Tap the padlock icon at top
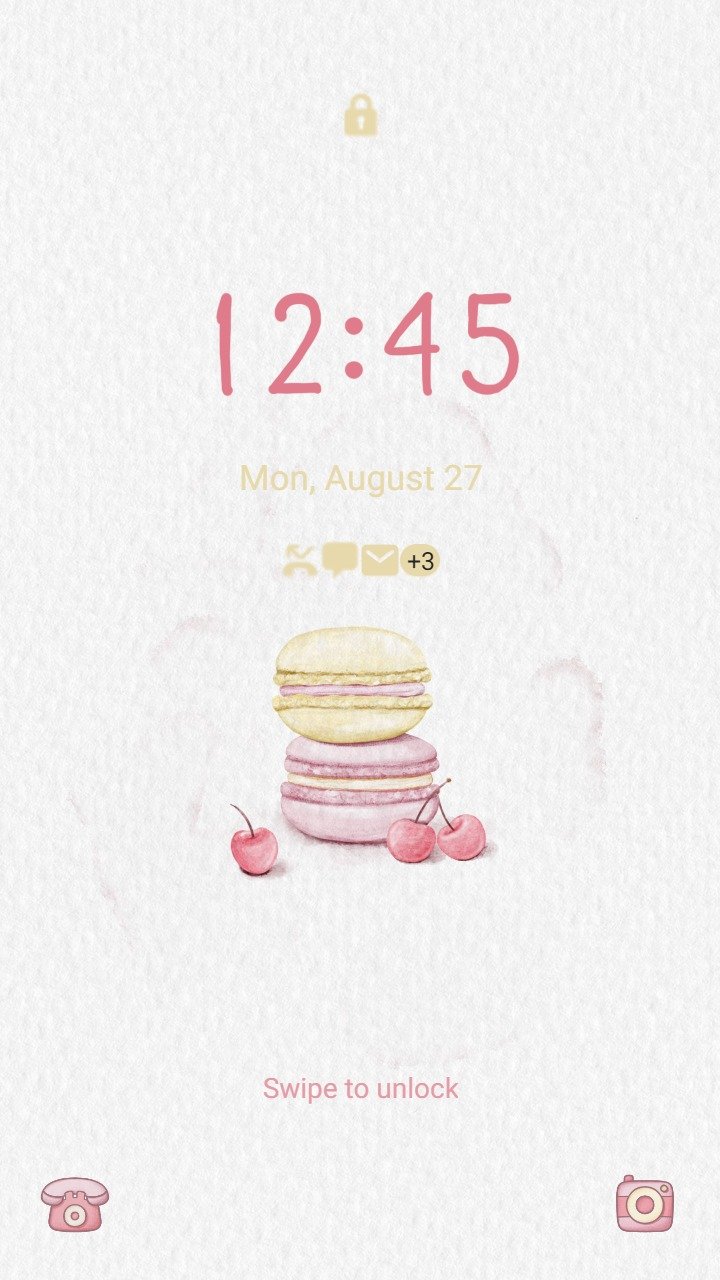Viewport: 720px width, 1280px height. coord(360,115)
